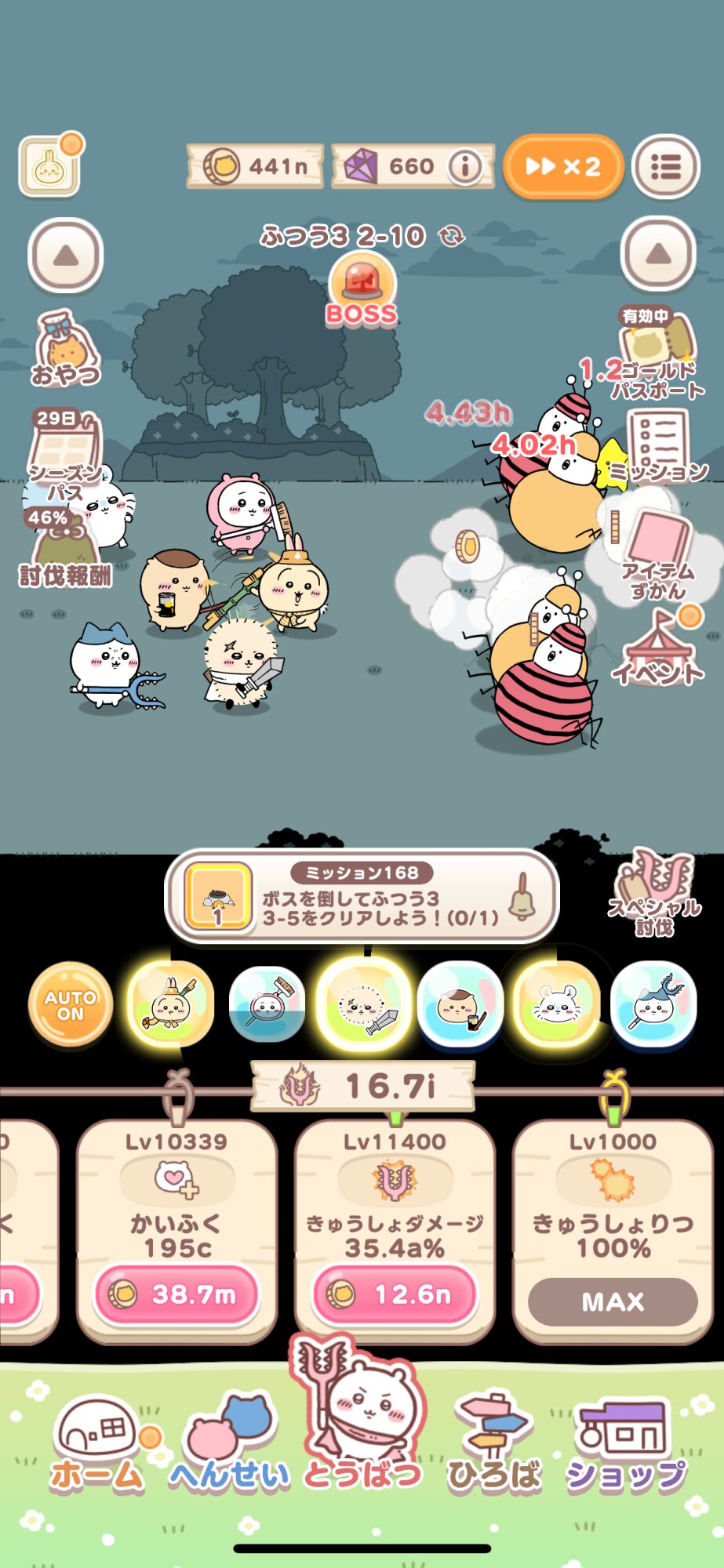Tap the red BOSS challenge button
The width and height of the screenshot is (724, 1568).
362,290
